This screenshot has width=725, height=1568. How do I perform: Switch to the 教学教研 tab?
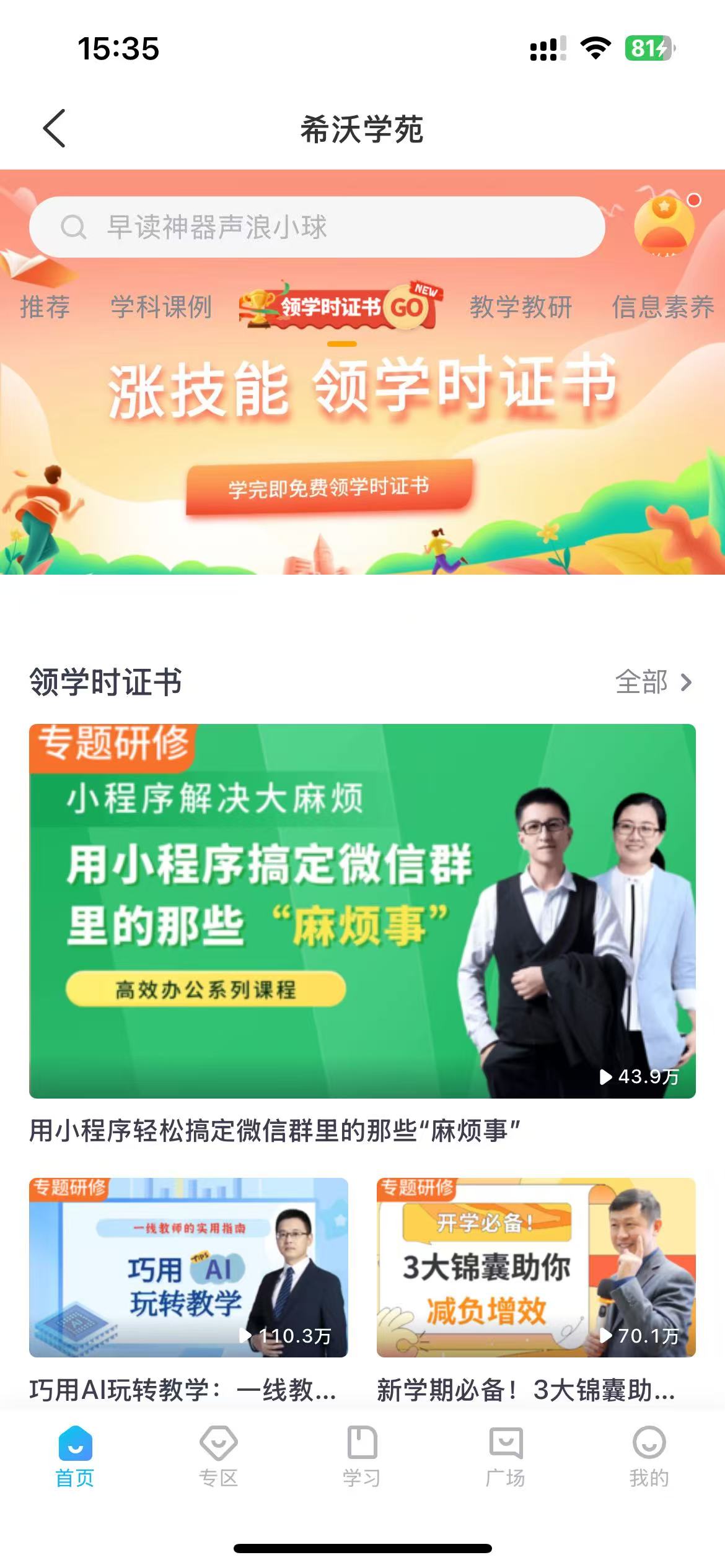click(x=521, y=307)
